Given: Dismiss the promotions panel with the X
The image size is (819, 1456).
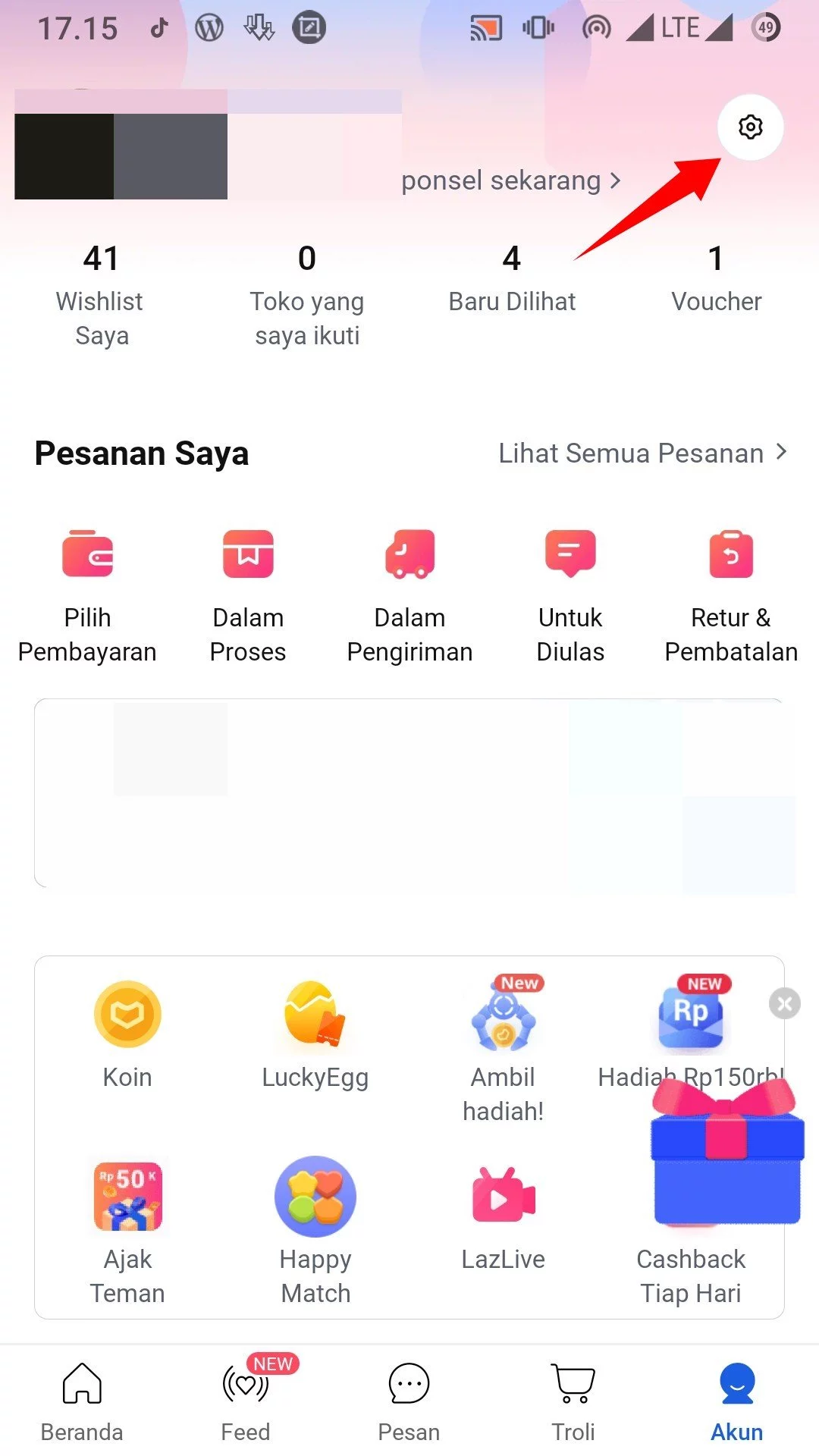Looking at the screenshot, I should coord(784,1003).
